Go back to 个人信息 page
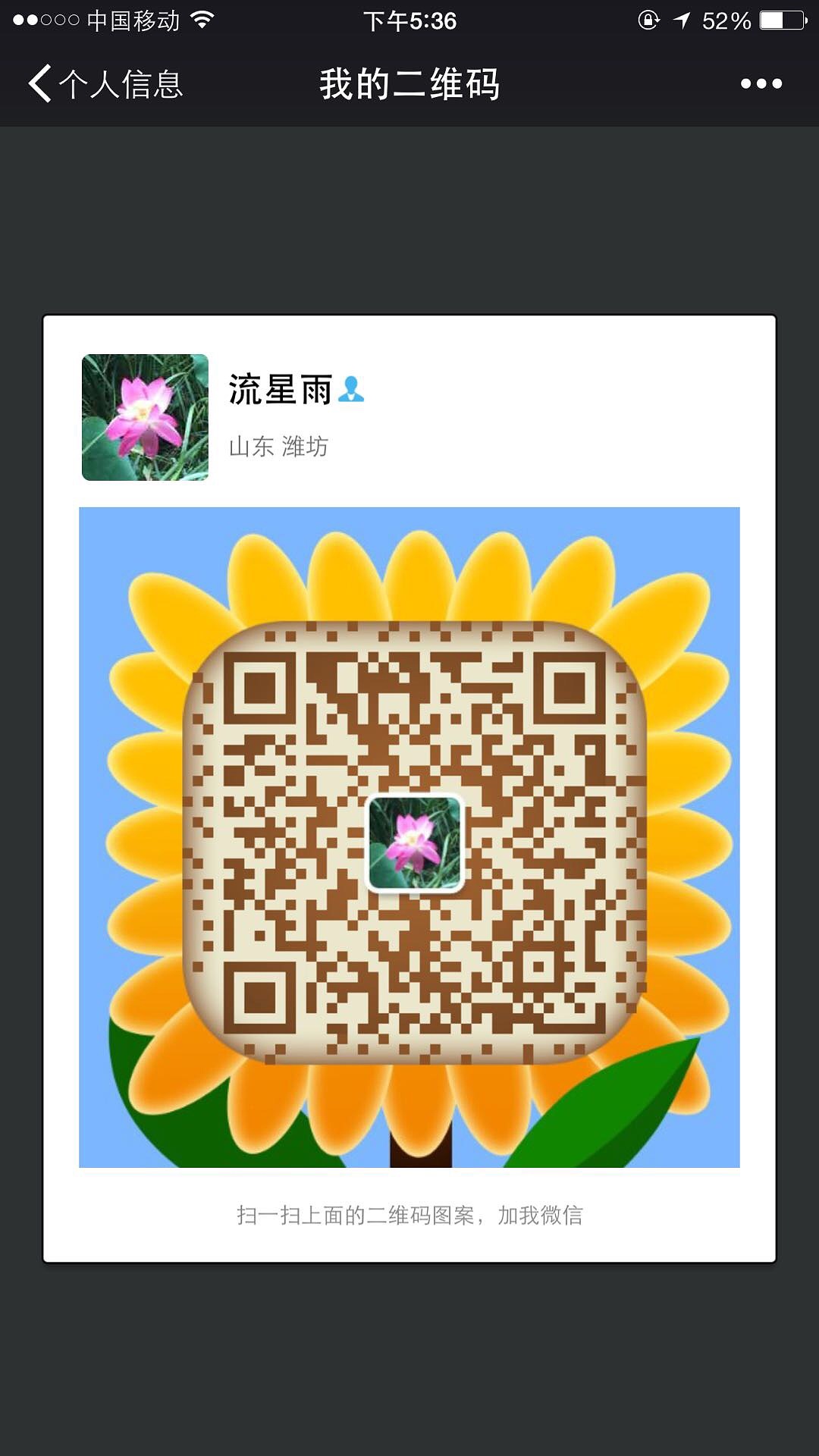Viewport: 819px width, 1456px height. (x=106, y=83)
